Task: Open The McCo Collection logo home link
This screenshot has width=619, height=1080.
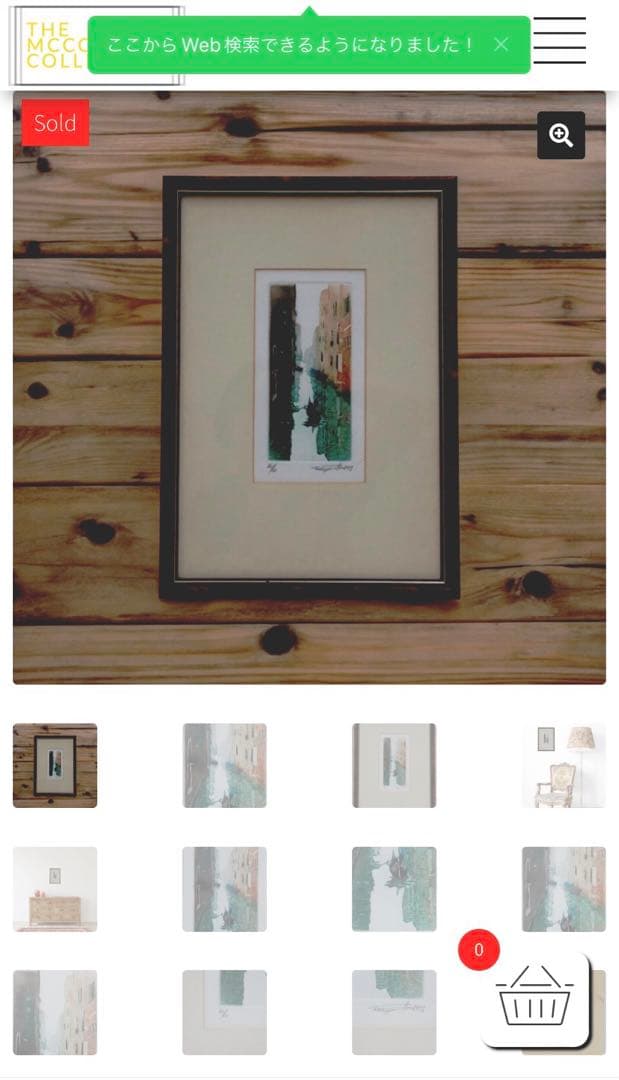Action: pos(50,45)
